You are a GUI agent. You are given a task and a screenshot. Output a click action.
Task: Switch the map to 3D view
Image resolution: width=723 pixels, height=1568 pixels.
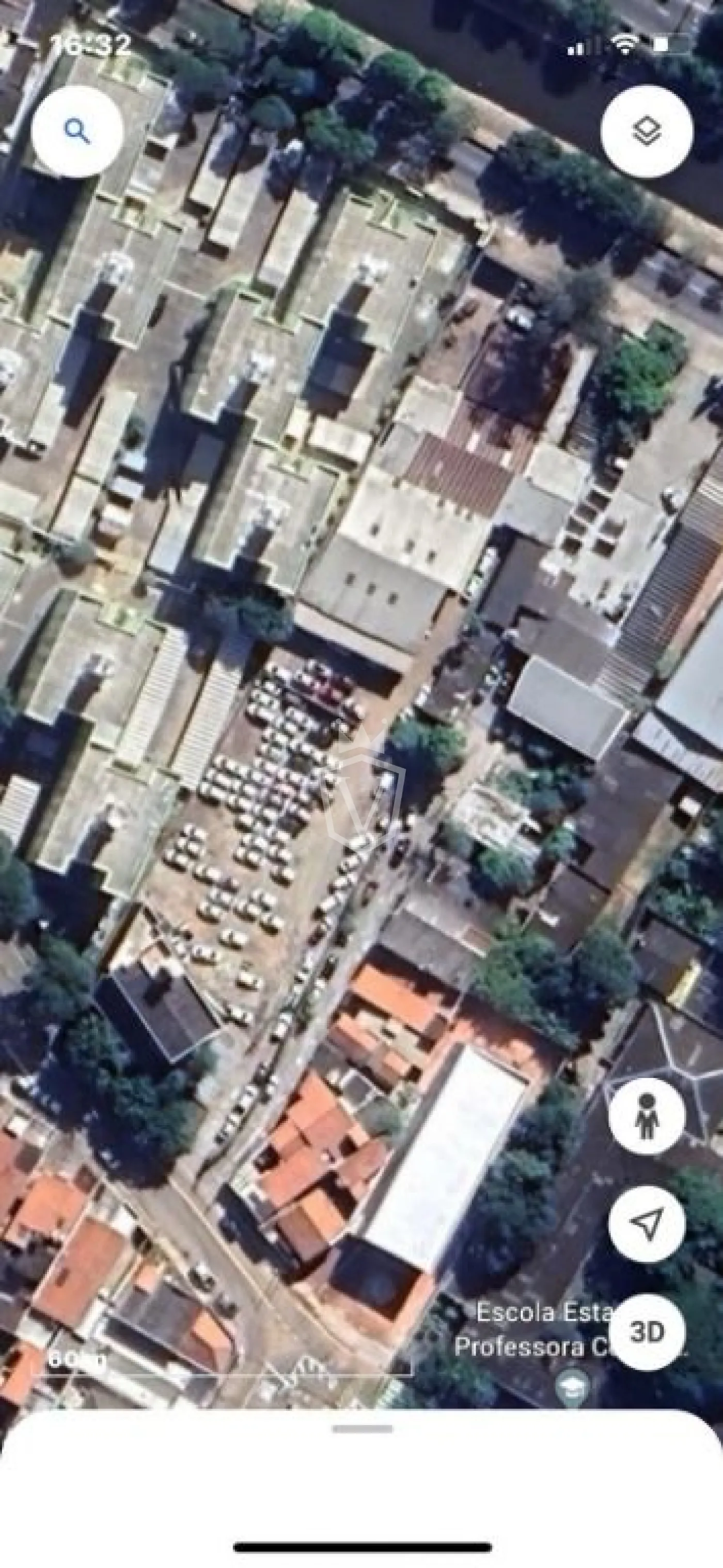tap(646, 1331)
